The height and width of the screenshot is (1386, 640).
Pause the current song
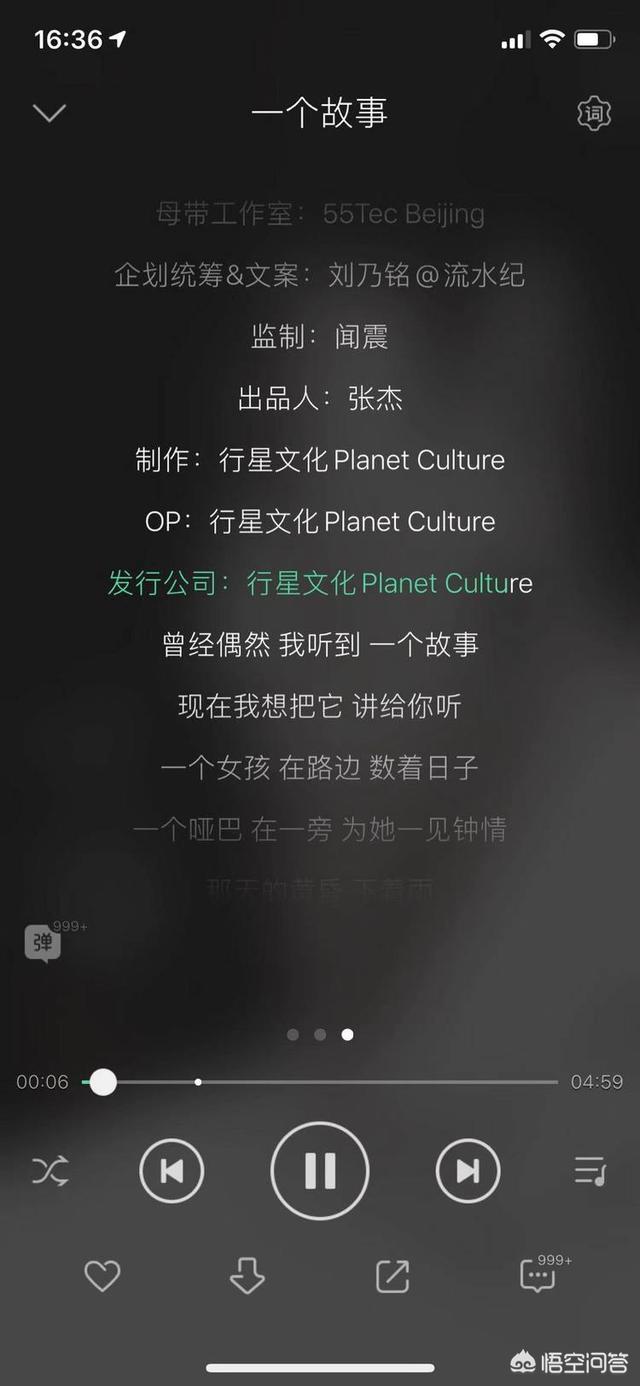tap(320, 1171)
